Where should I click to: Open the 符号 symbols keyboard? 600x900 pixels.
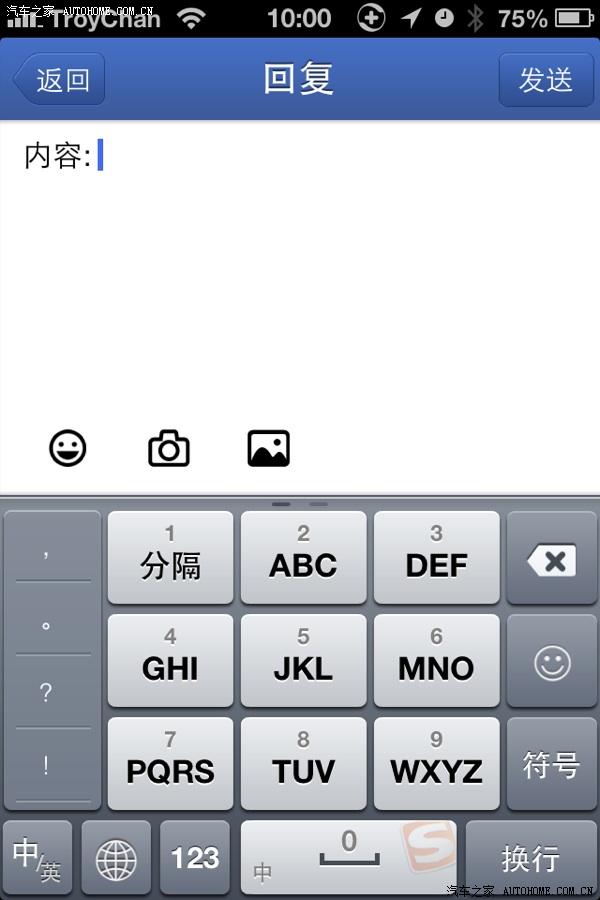[x=552, y=765]
